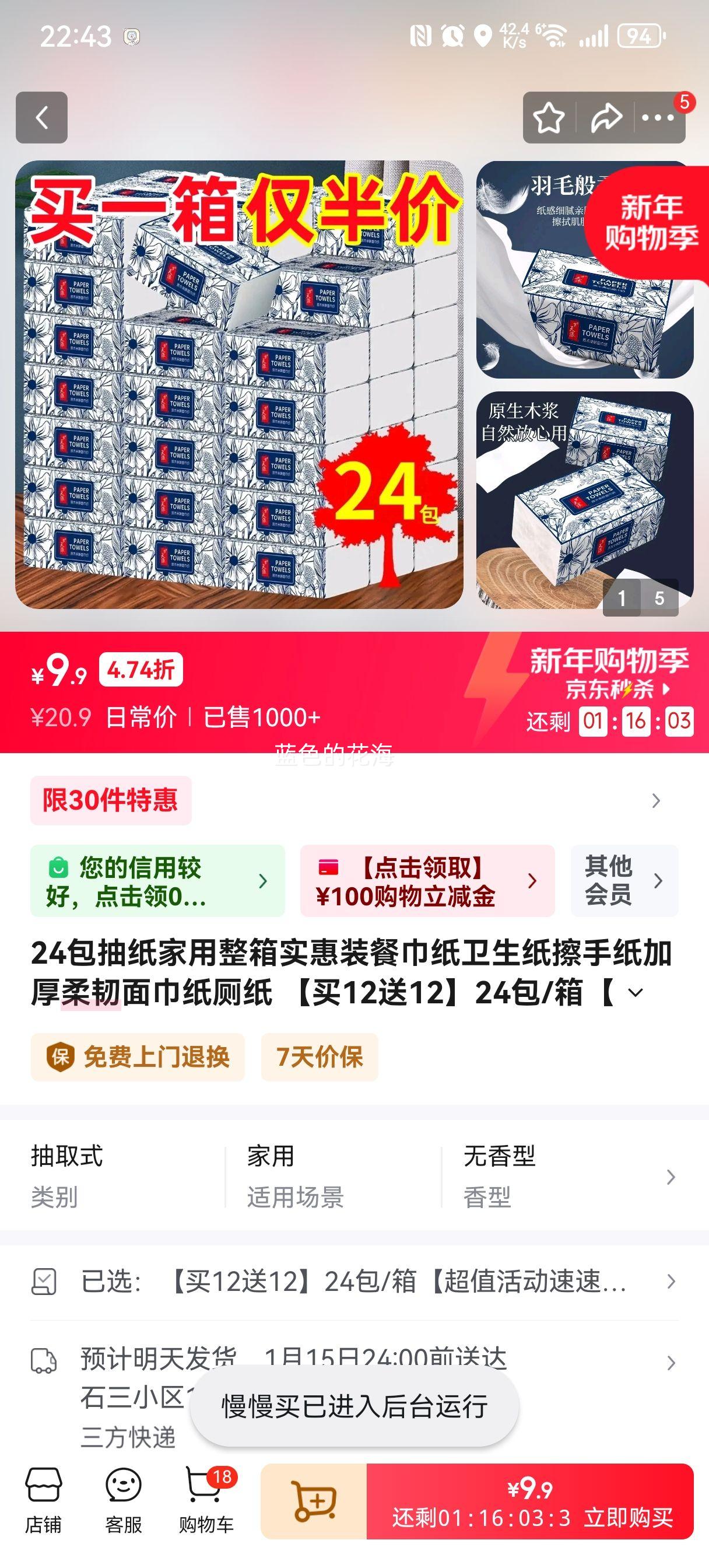
Task: Toggle star to unfavorite this tissue product
Action: [x=548, y=116]
